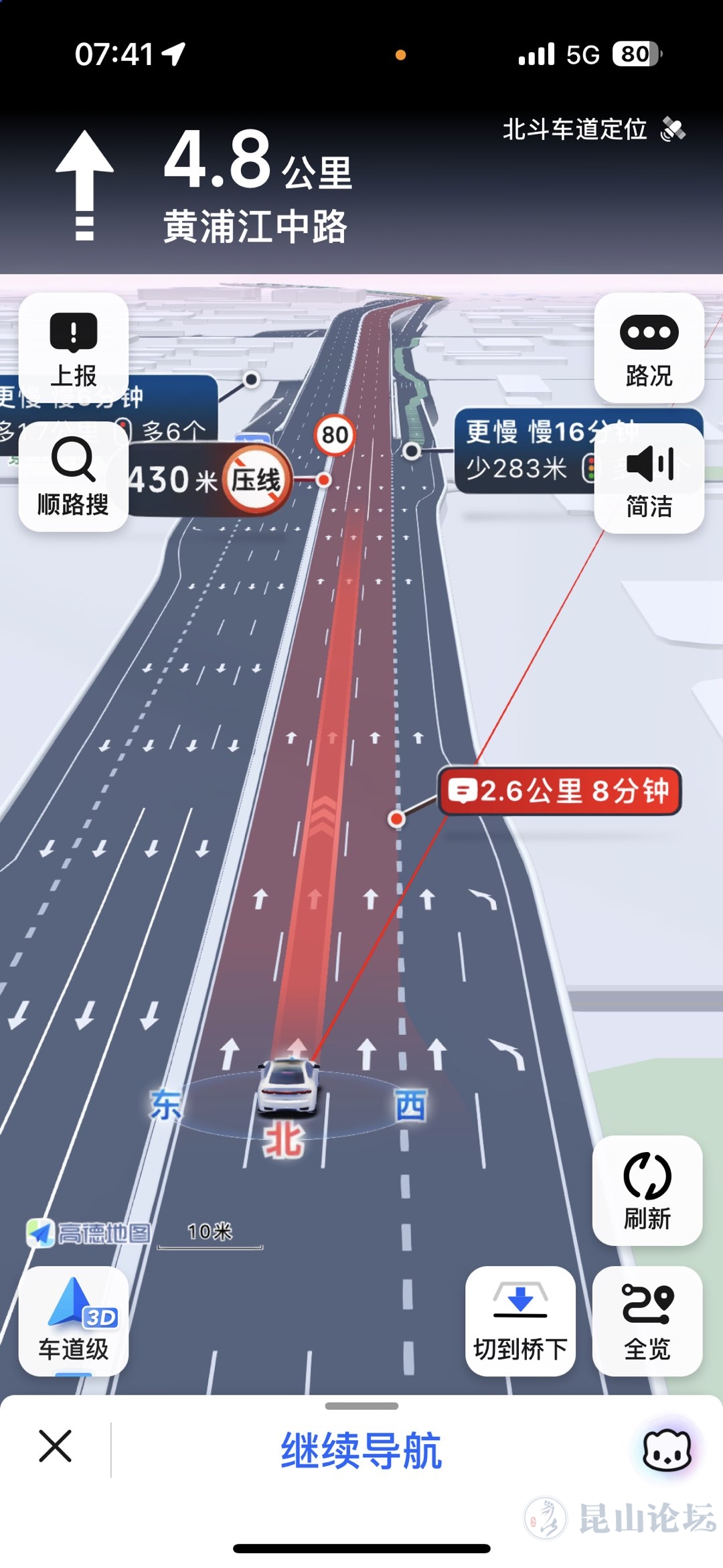The width and height of the screenshot is (723, 1568).
Task: Switch route to 切到桥下
Action: (520, 1321)
